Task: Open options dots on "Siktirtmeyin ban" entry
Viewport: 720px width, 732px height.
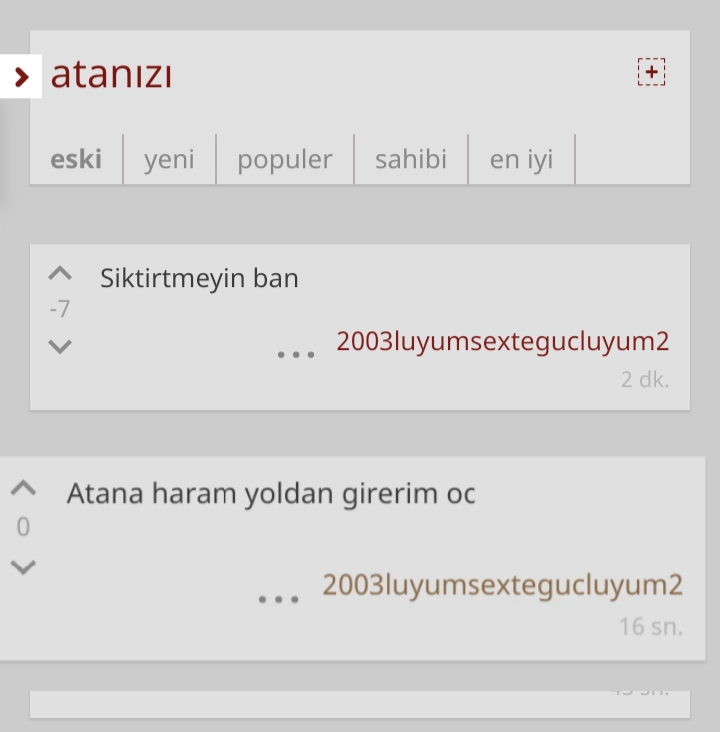Action: pyautogui.click(x=296, y=354)
